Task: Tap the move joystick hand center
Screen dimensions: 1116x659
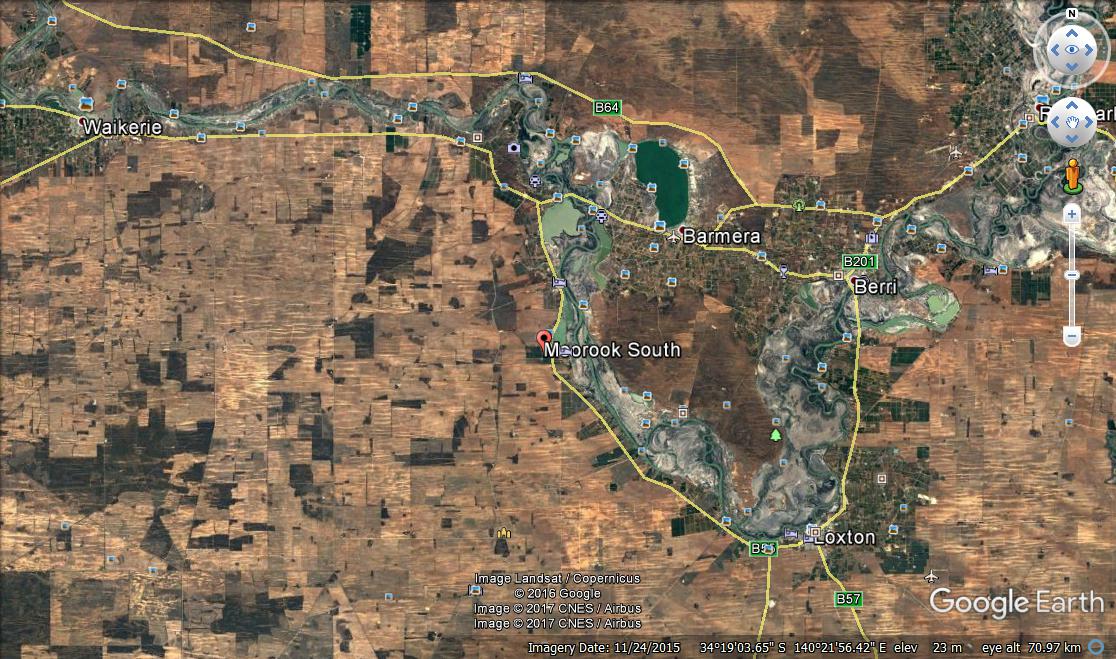Action: coord(1072,121)
